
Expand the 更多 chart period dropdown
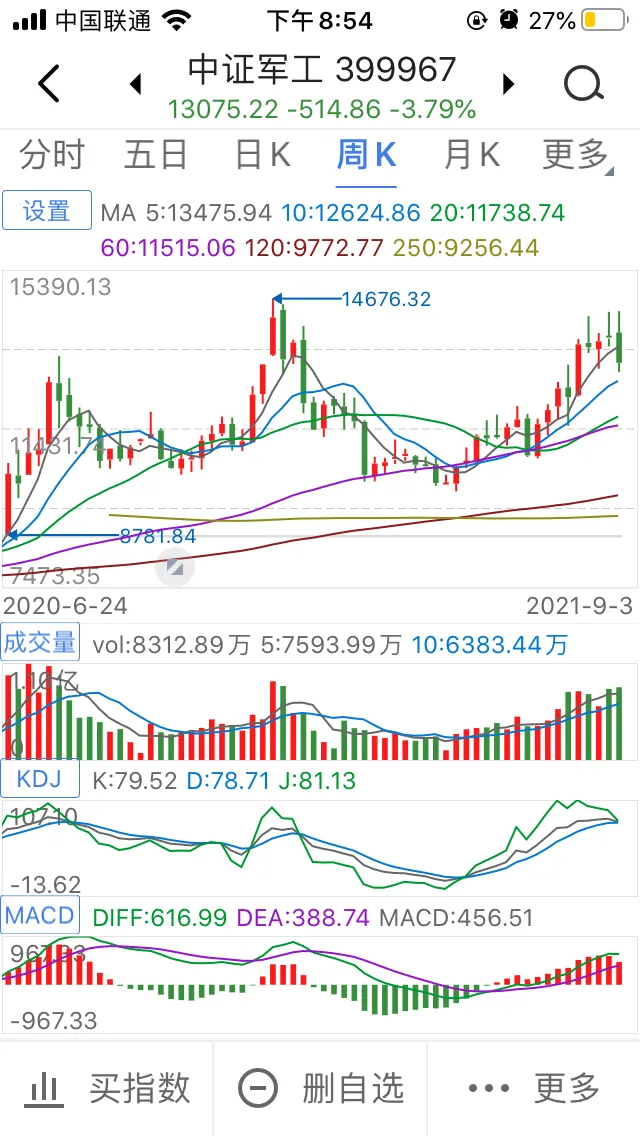click(577, 155)
